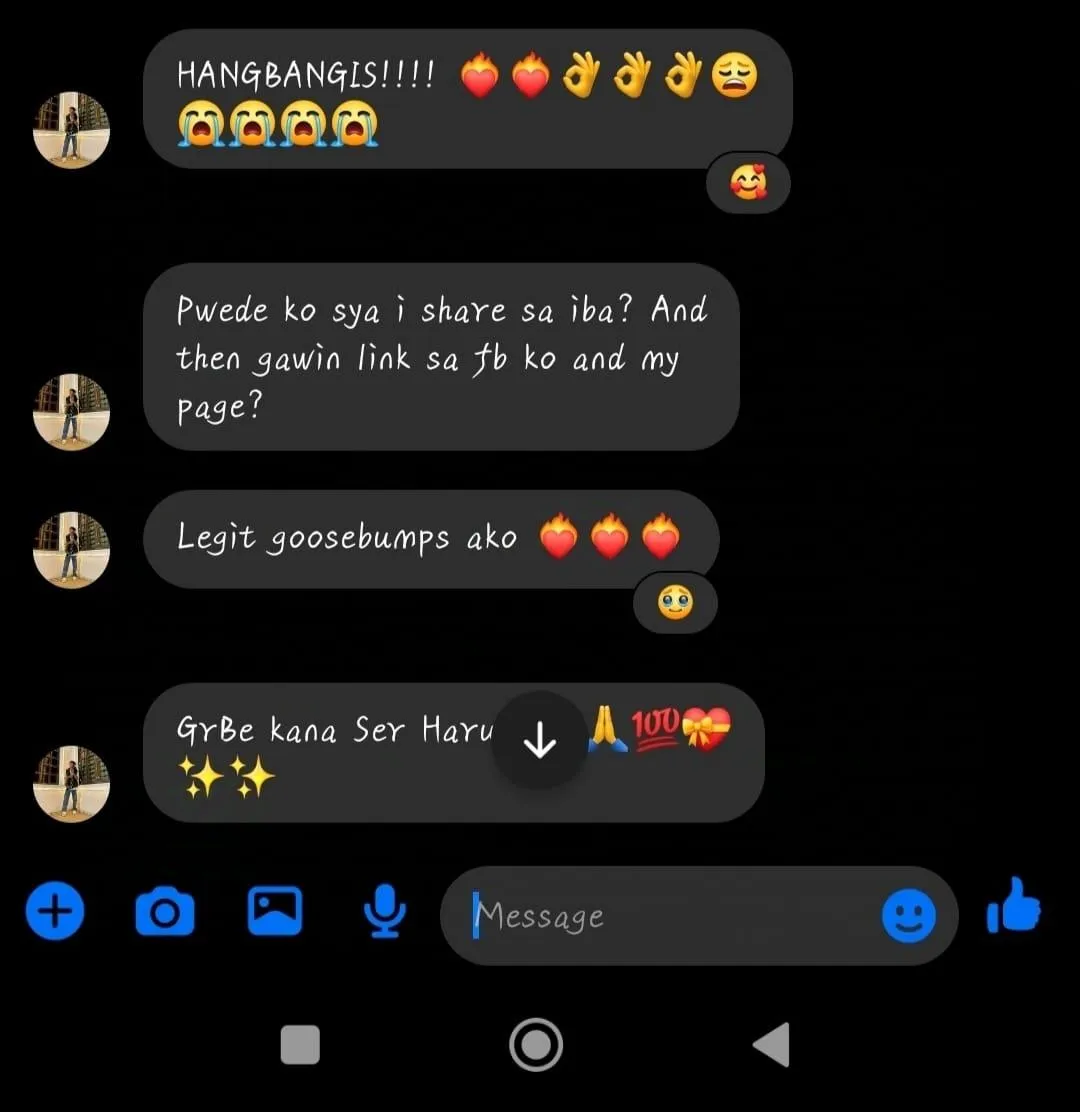Focus the Message text field
Image resolution: width=1080 pixels, height=1112 pixels.
tap(670, 916)
